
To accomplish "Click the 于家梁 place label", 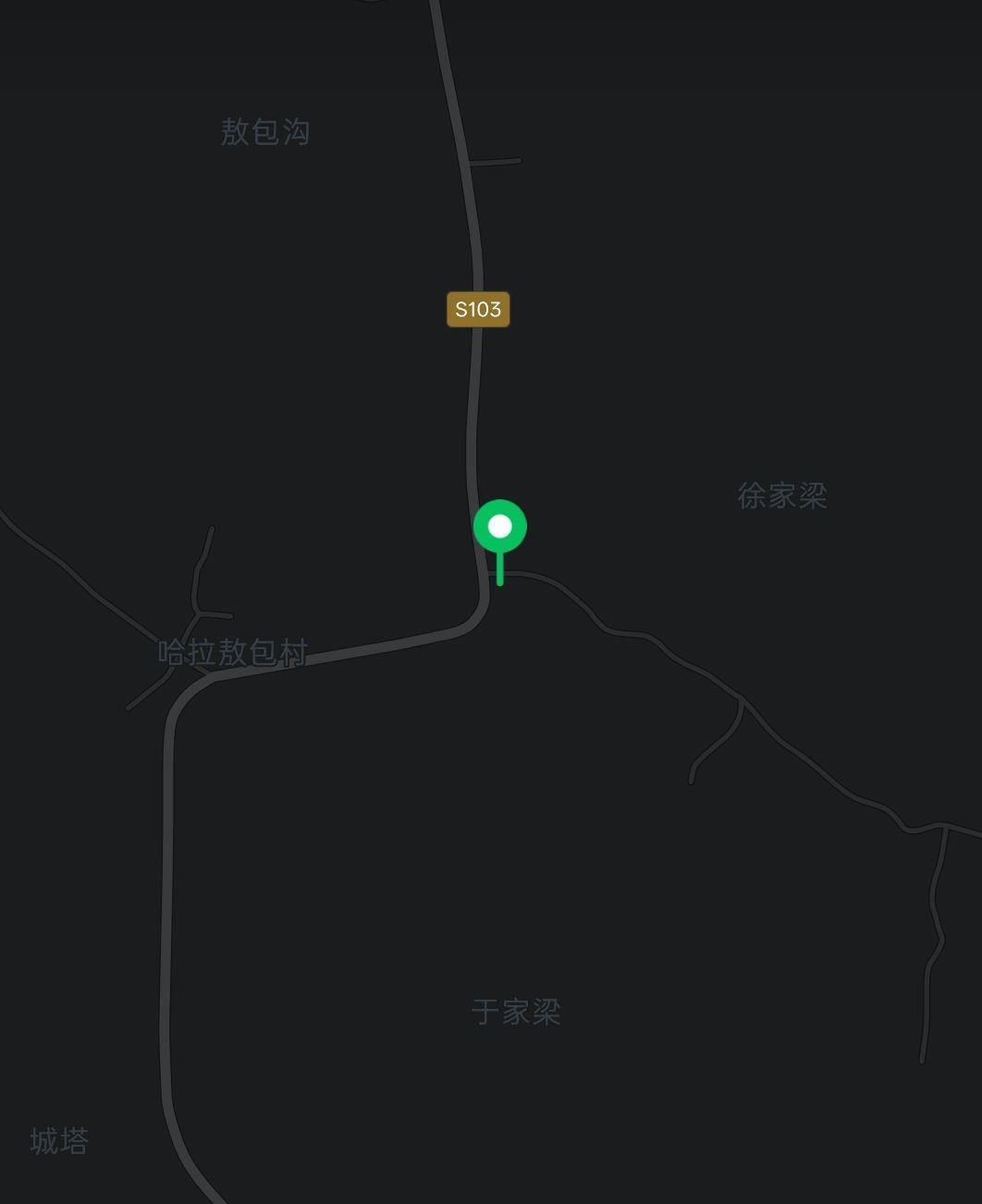I will tap(516, 1012).
